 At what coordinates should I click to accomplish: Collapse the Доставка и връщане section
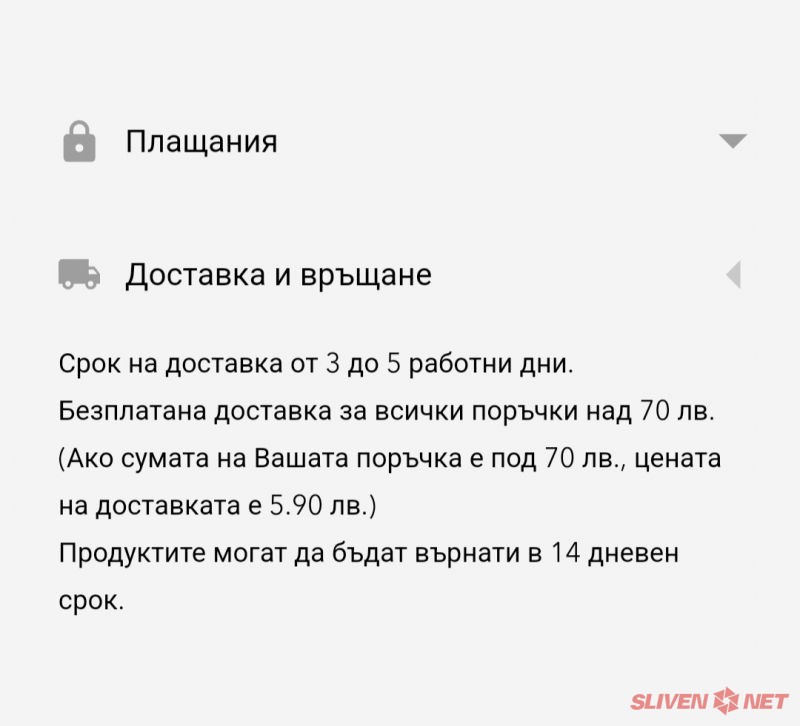pyautogui.click(x=733, y=274)
